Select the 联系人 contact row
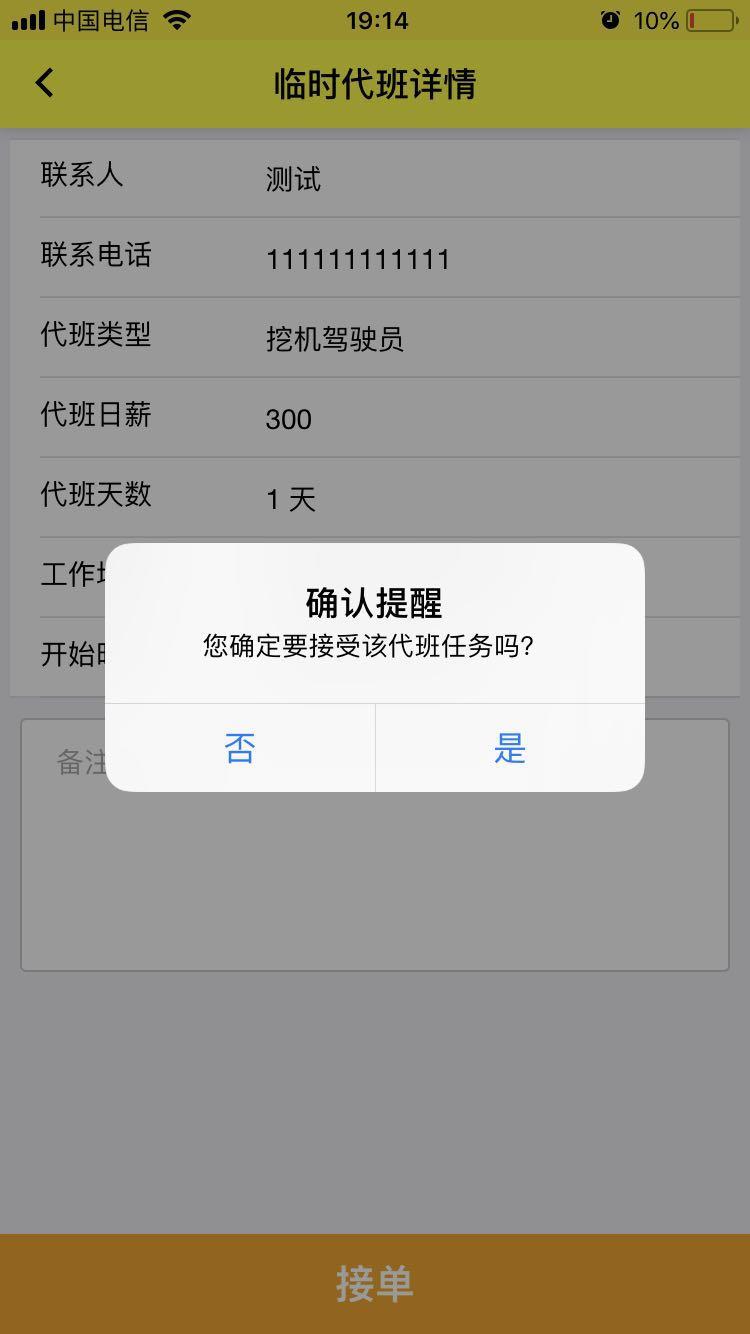Image resolution: width=750 pixels, height=1334 pixels. pyautogui.click(x=375, y=178)
